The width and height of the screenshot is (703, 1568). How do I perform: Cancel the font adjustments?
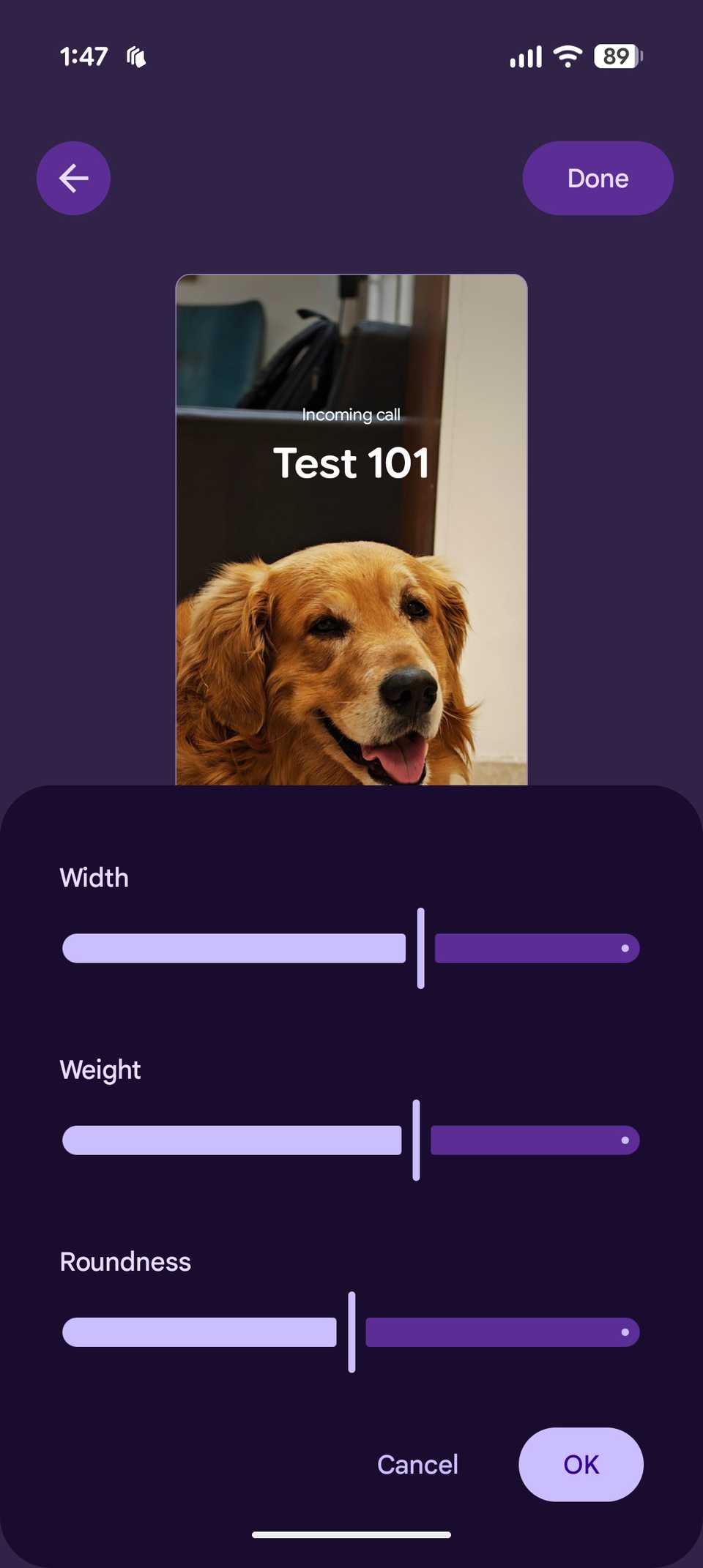417,1464
